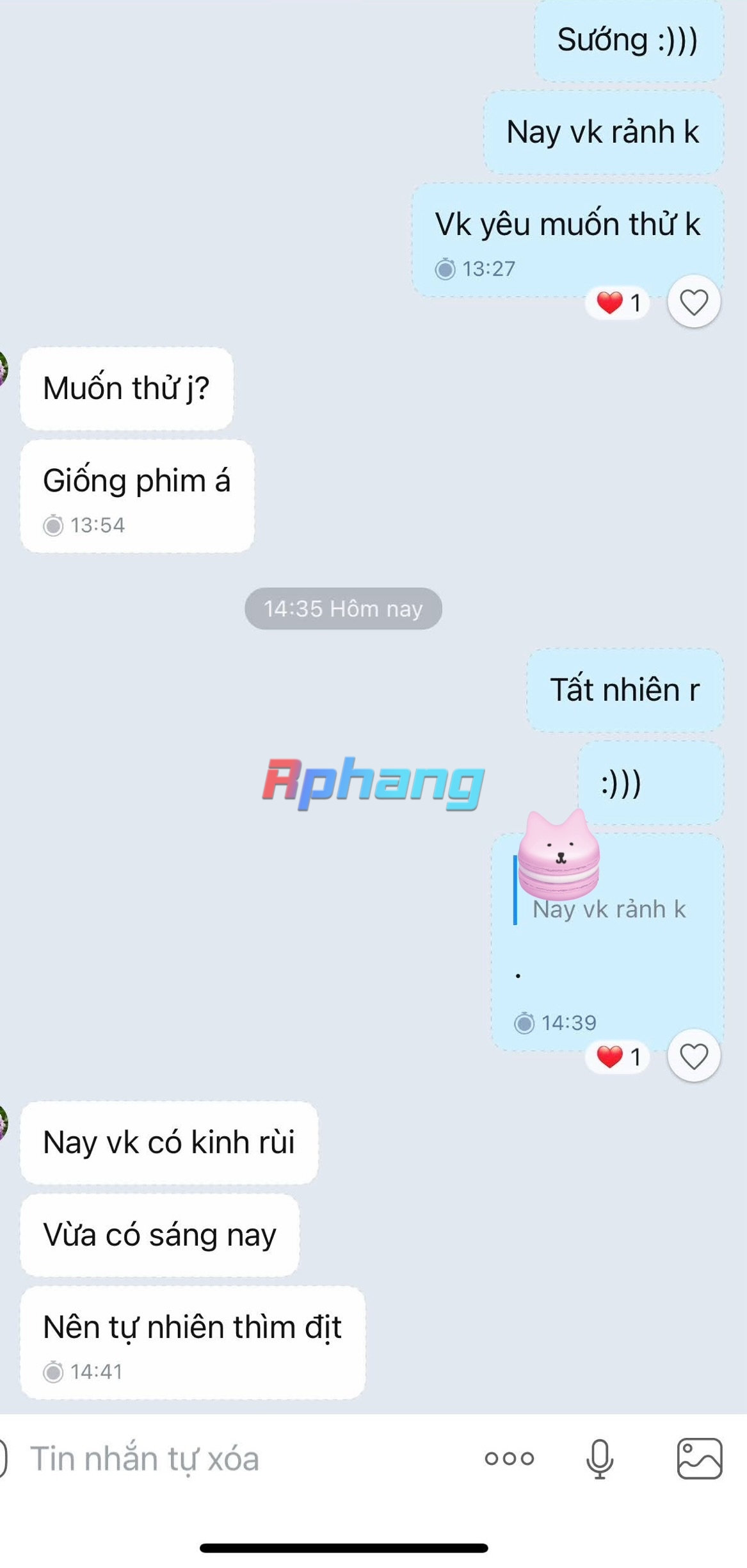Viewport: 747px width, 1568px height.
Task: Open the three-dot more options menu
Action: point(509,1458)
